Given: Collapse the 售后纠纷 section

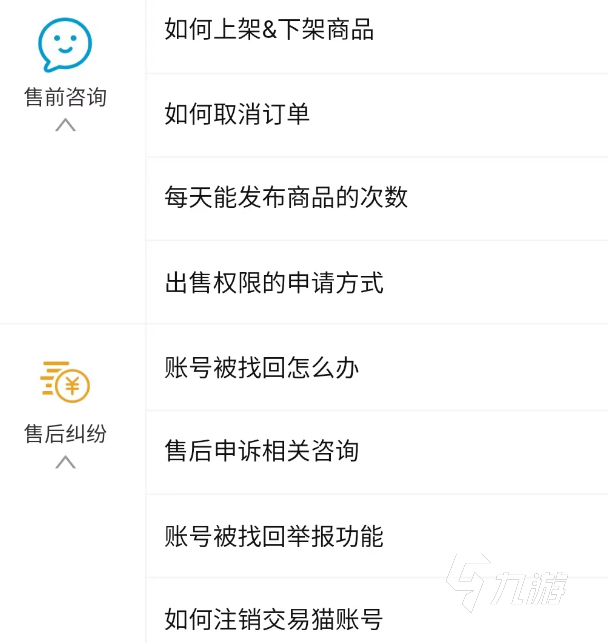Looking at the screenshot, I should pyautogui.click(x=66, y=462).
